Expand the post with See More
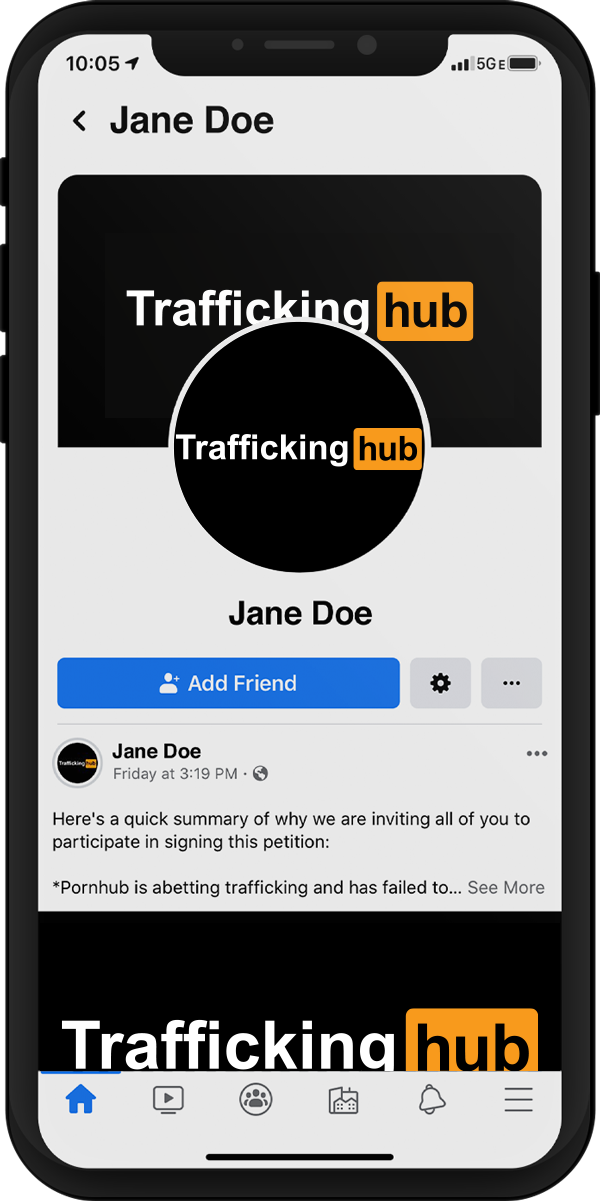Screen dimensions: 600x1201 click(506, 887)
